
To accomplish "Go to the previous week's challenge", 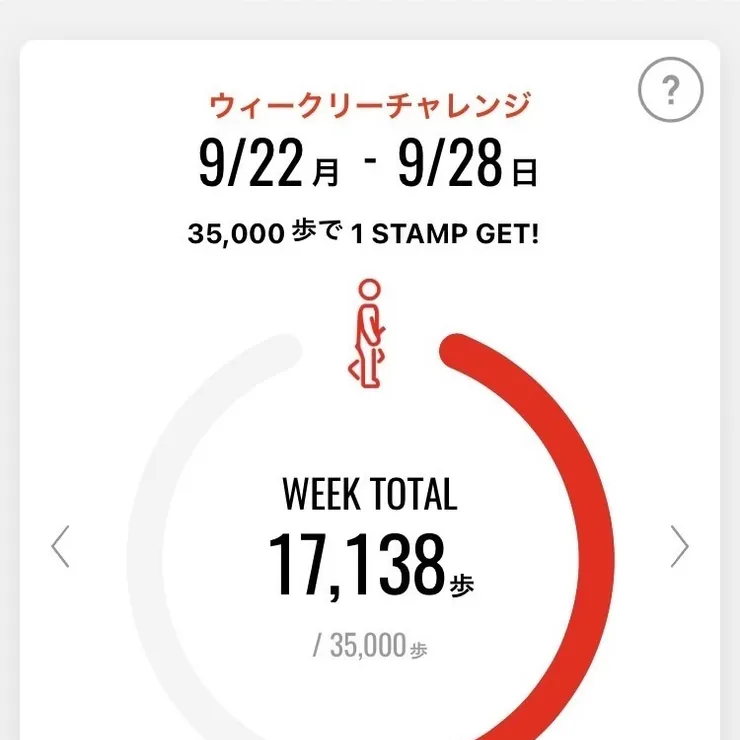I will 61,547.
